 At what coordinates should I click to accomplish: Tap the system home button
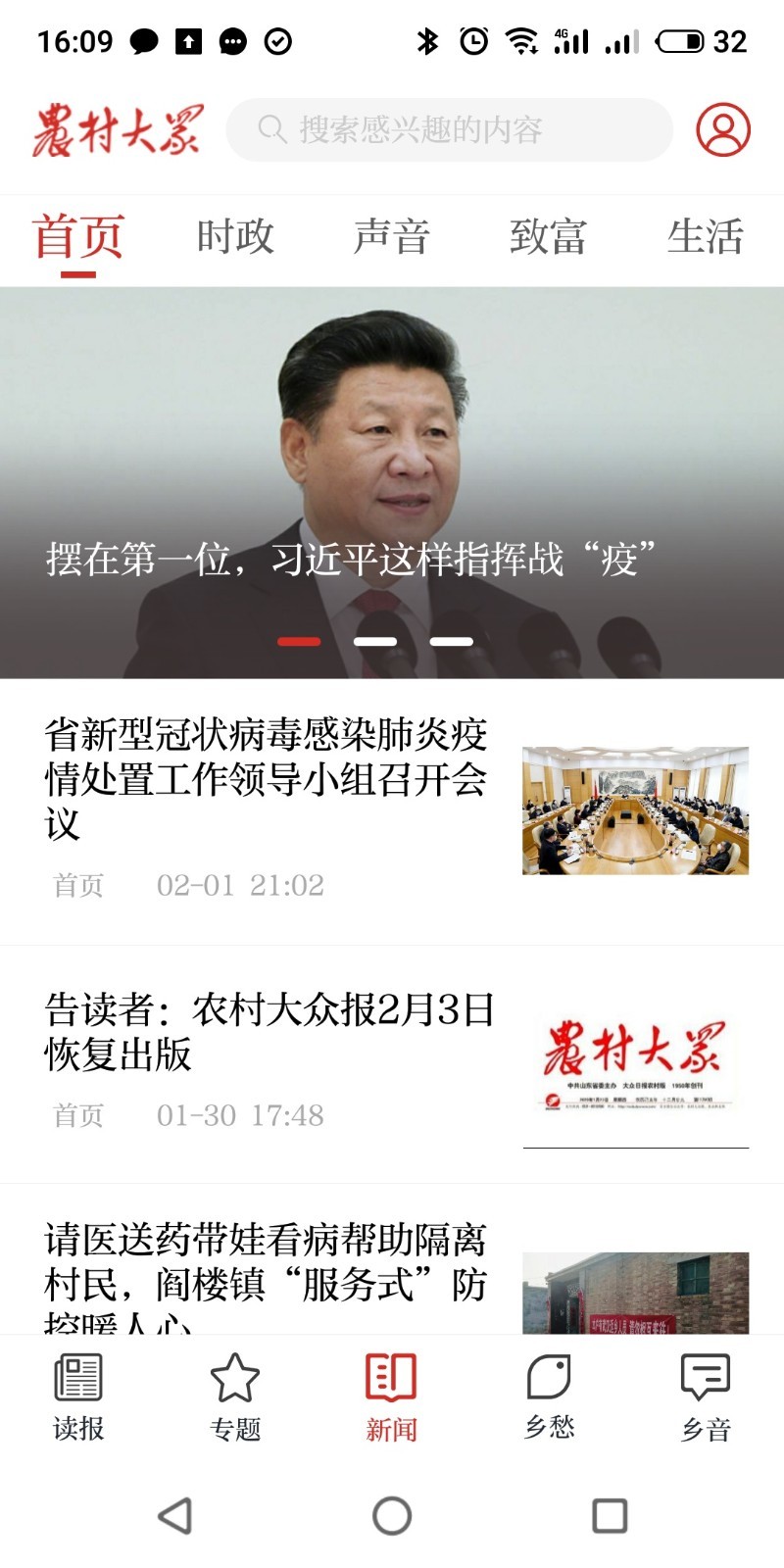[392, 1516]
